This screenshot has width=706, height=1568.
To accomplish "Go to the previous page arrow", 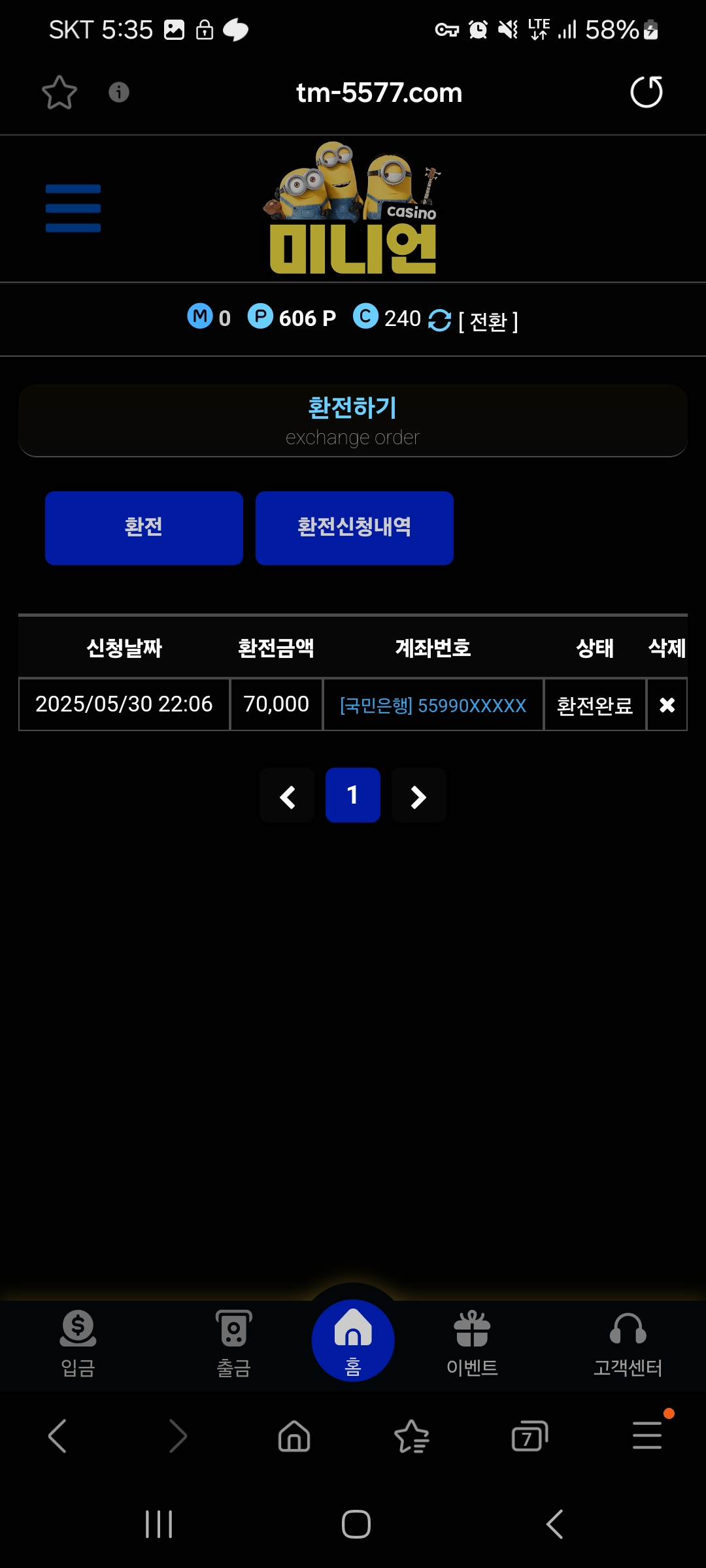I will (x=287, y=796).
